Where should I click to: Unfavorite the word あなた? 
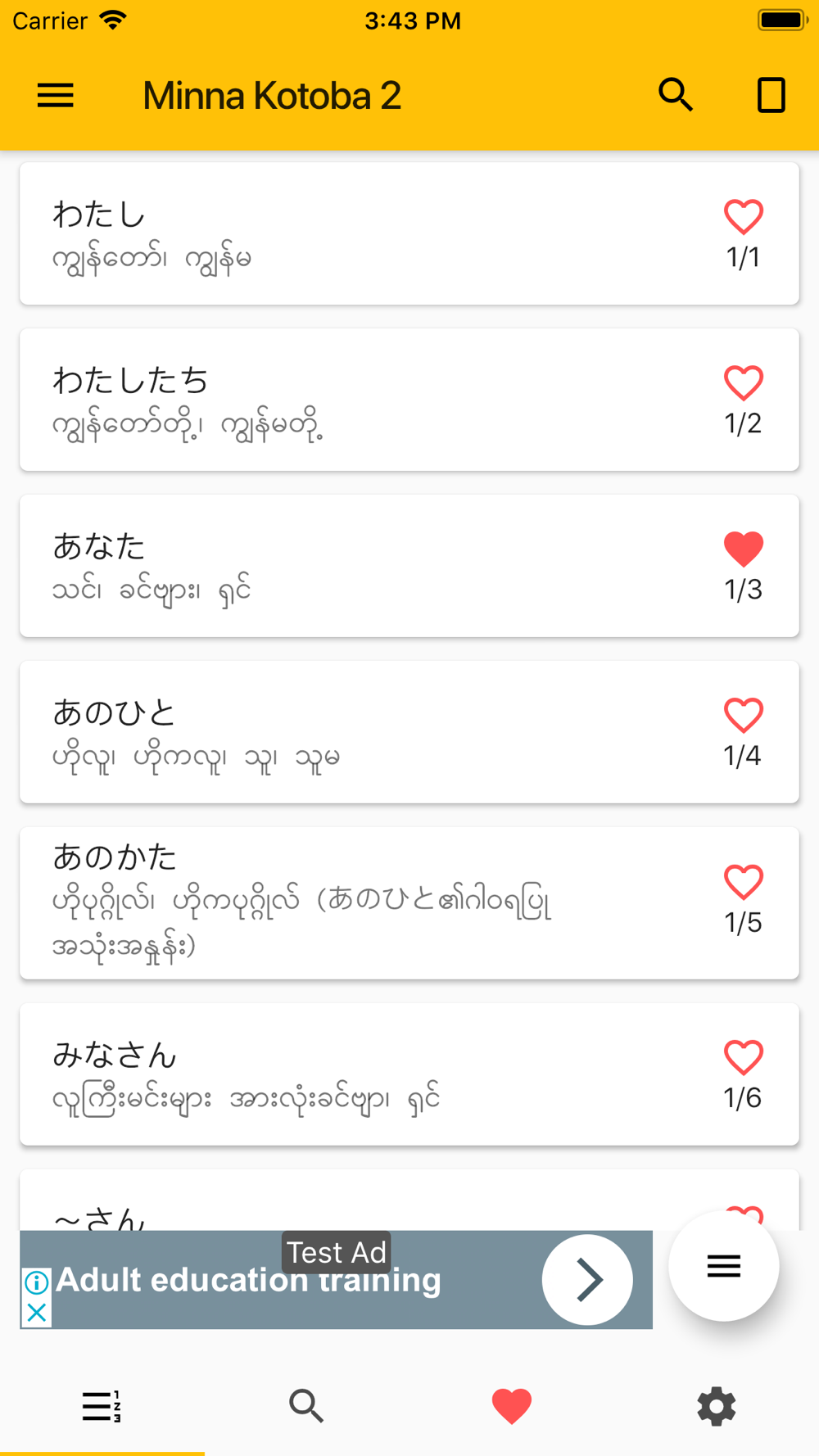point(744,549)
